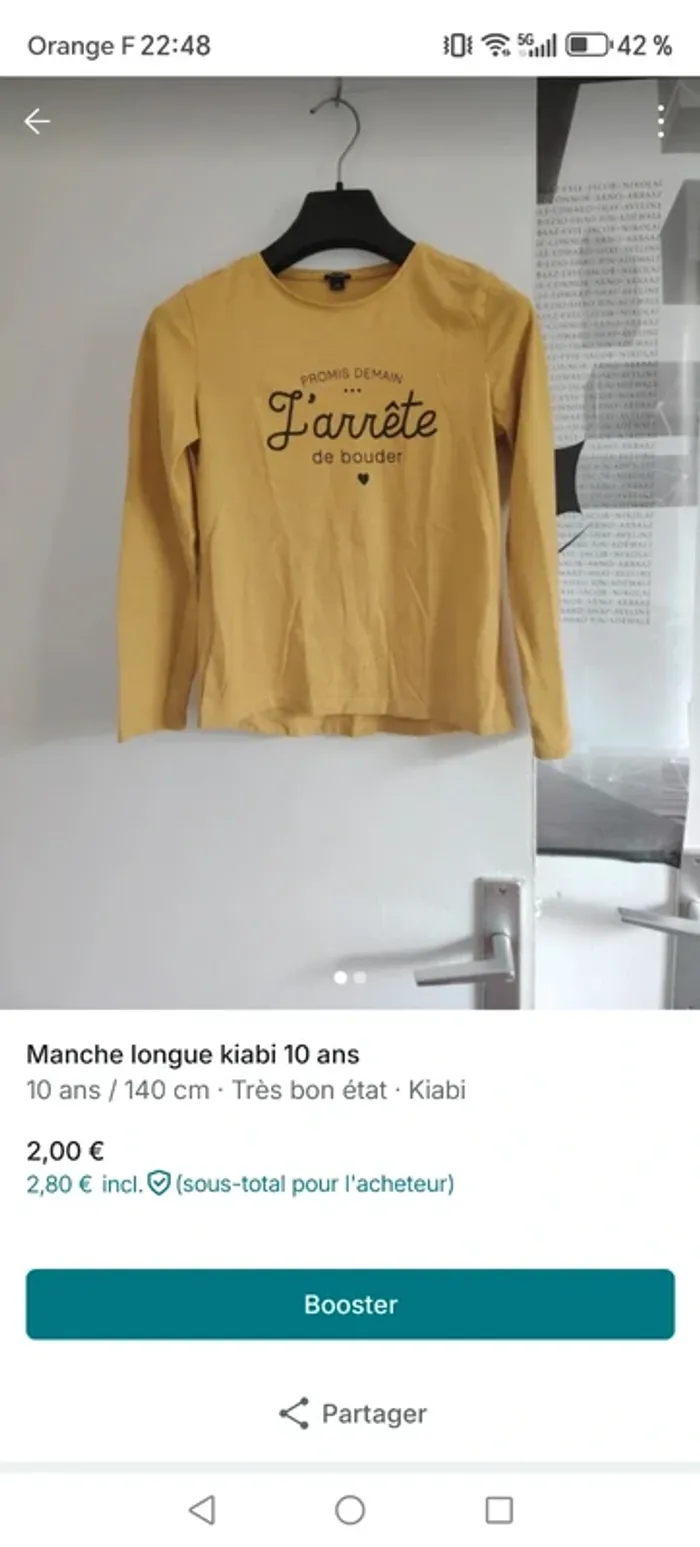Tap the system back button
The width and height of the screenshot is (700, 1547).
(x=202, y=1509)
